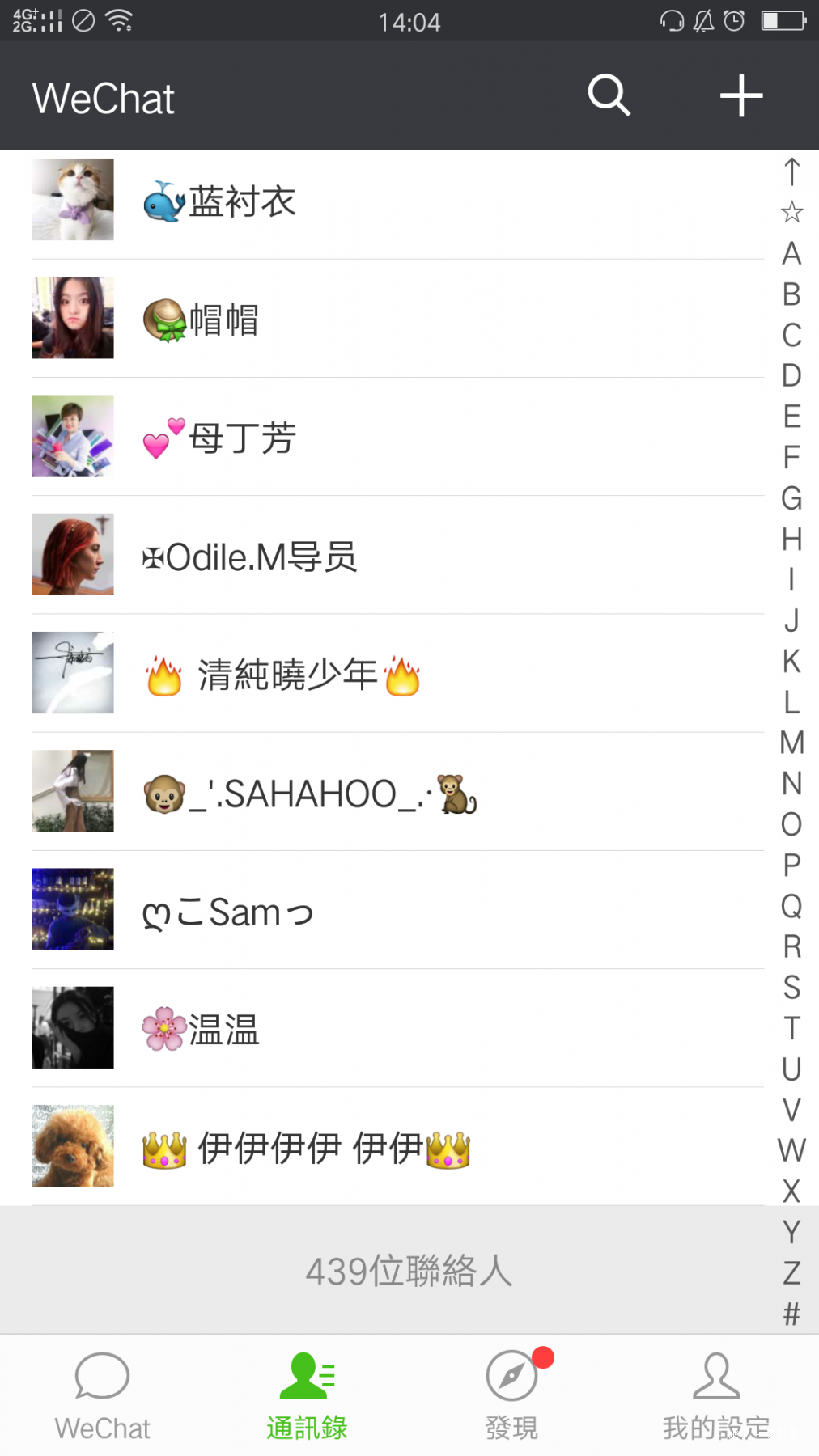The image size is (819, 1456).
Task: Open the SAHAHOO contact
Action: point(397,791)
